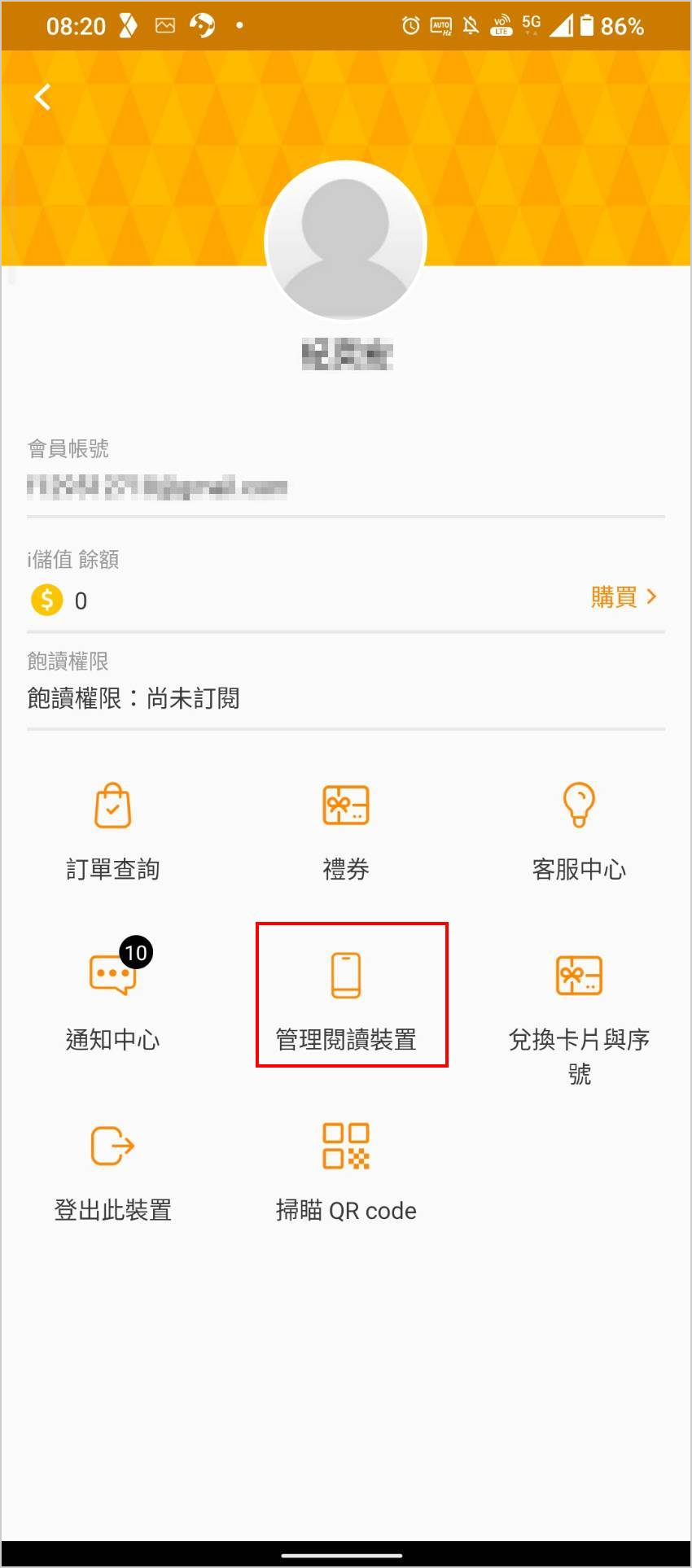Open 通知中心 with 10 notifications
The image size is (692, 1568).
pos(112,999)
